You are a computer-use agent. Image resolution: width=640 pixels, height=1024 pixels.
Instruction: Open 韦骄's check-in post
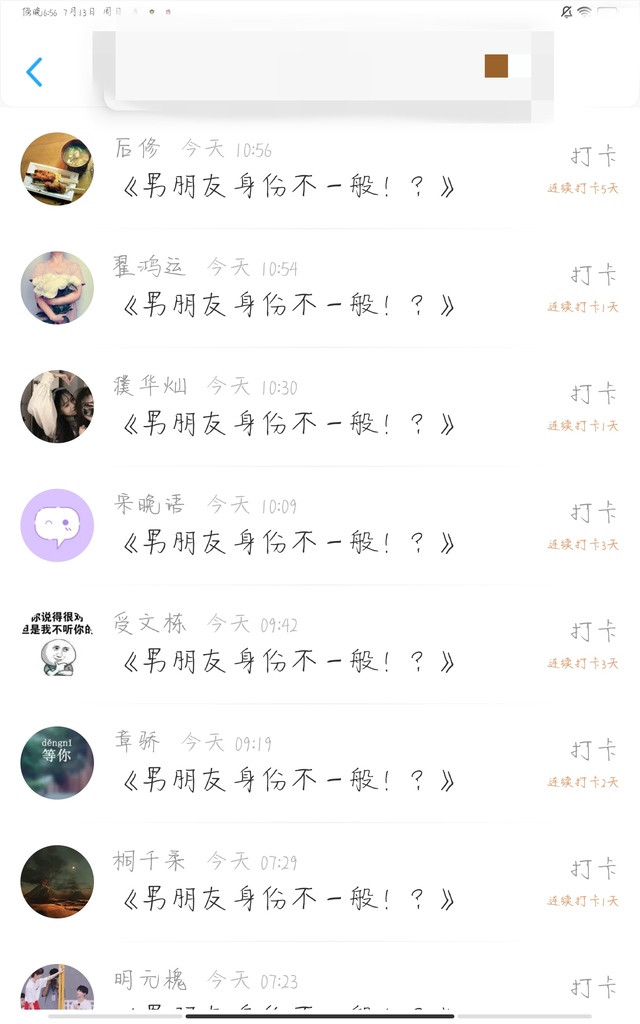click(288, 780)
